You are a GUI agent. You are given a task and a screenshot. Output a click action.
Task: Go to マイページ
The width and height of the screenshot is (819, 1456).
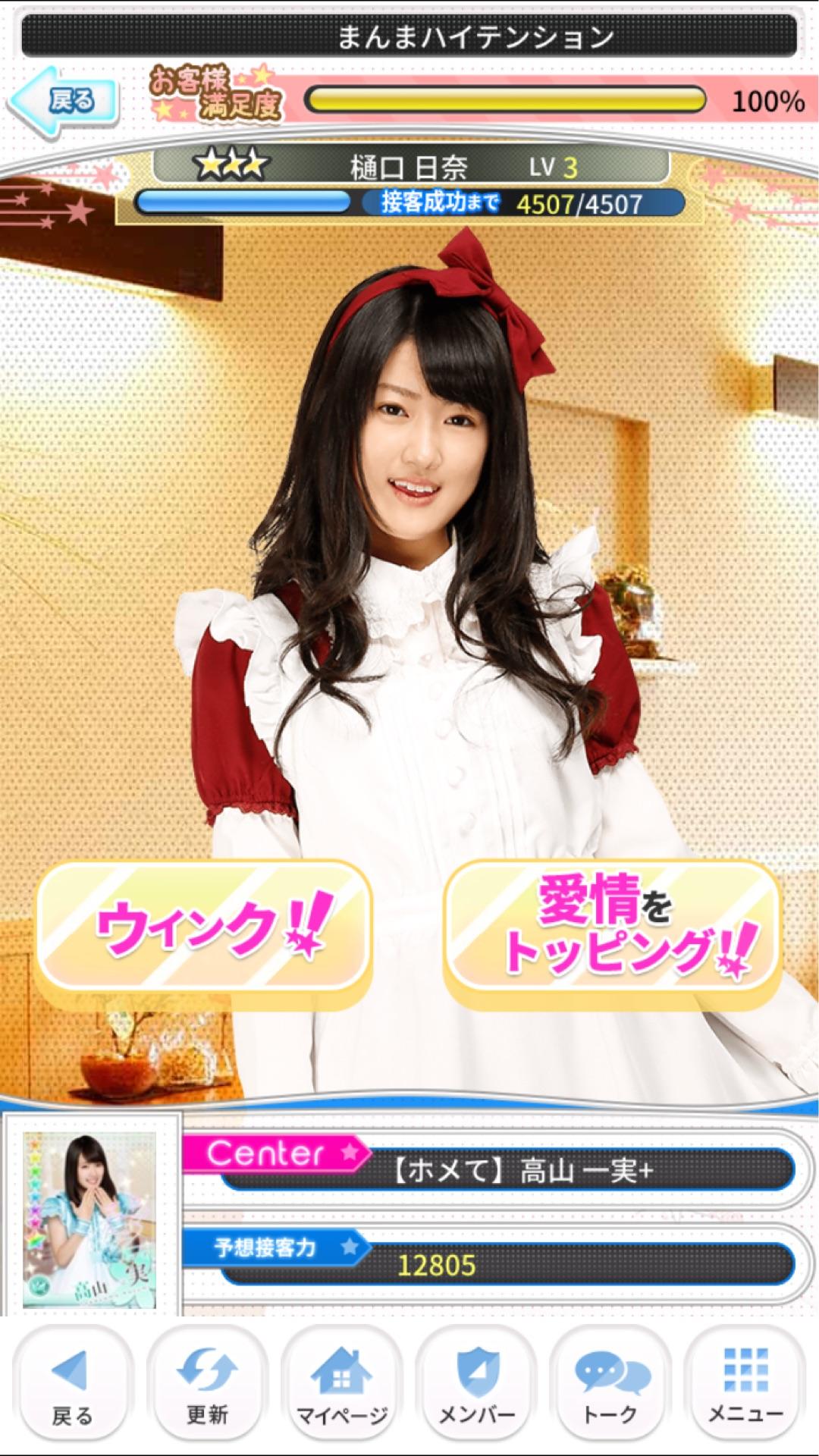point(341,1385)
